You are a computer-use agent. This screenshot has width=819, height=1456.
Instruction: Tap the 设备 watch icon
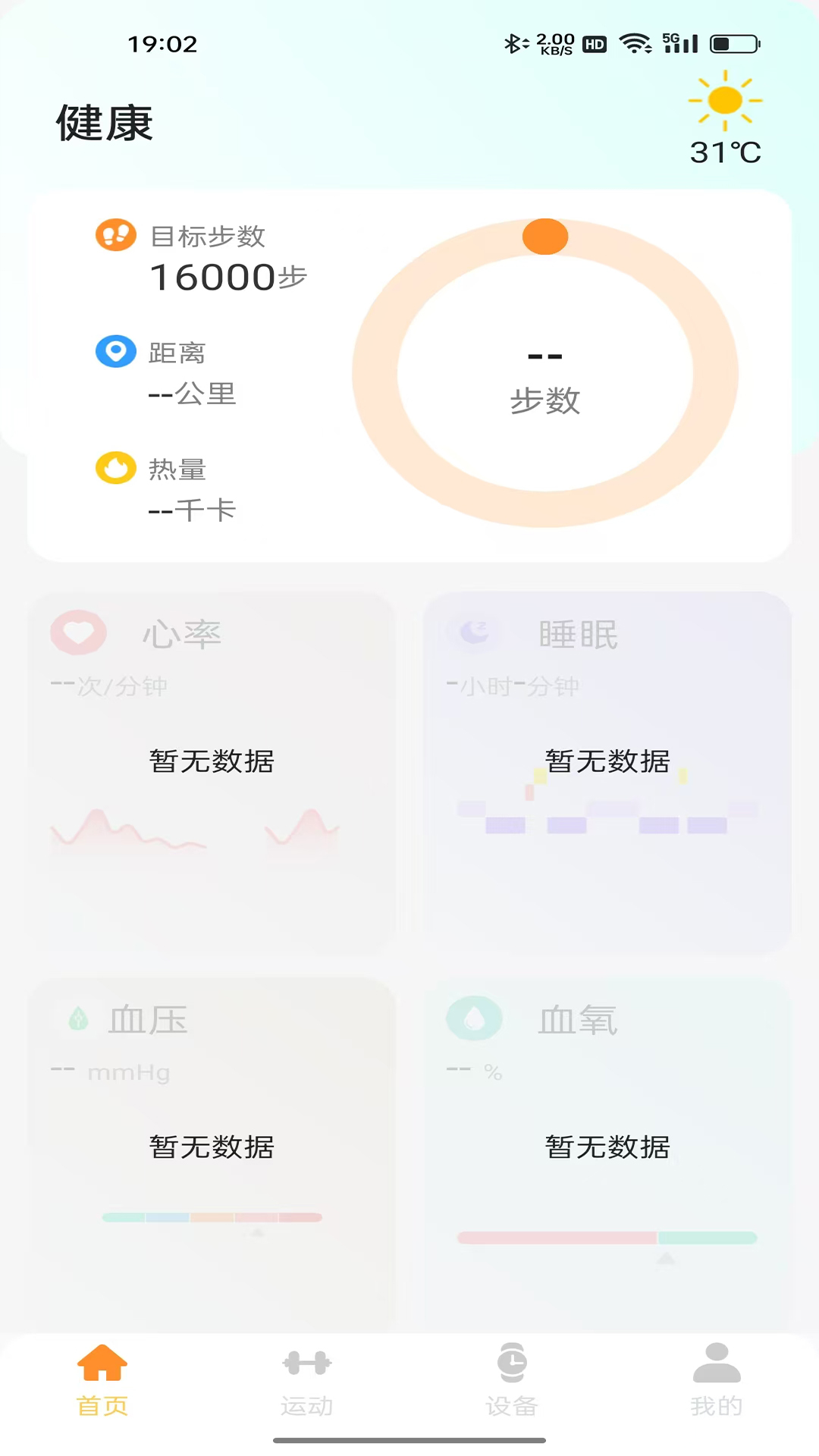point(512,1361)
